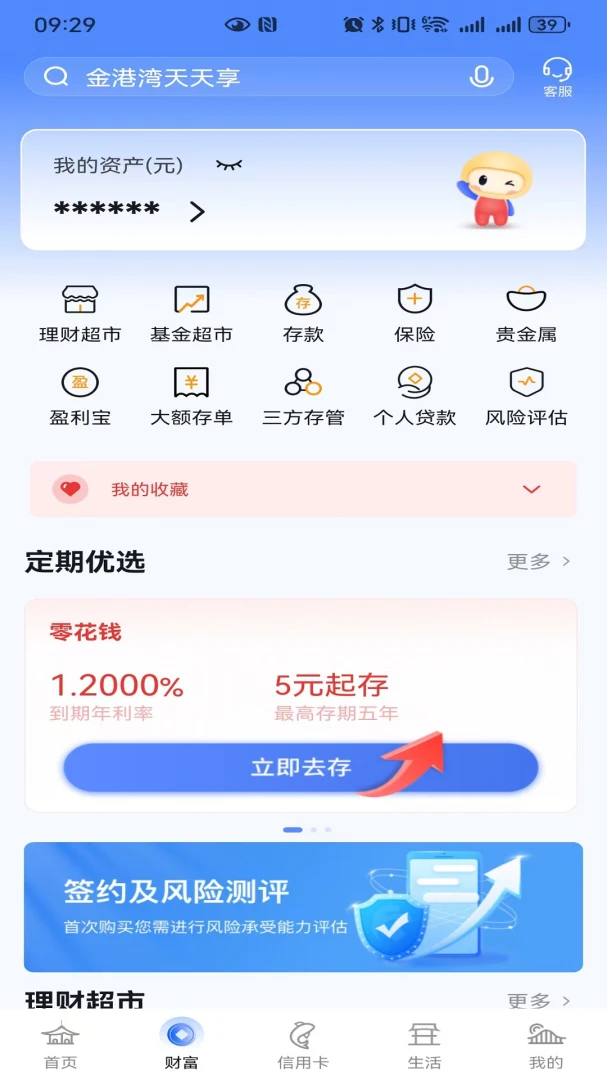
Task: Open 大额存单 shortcut
Action: pyautogui.click(x=191, y=396)
